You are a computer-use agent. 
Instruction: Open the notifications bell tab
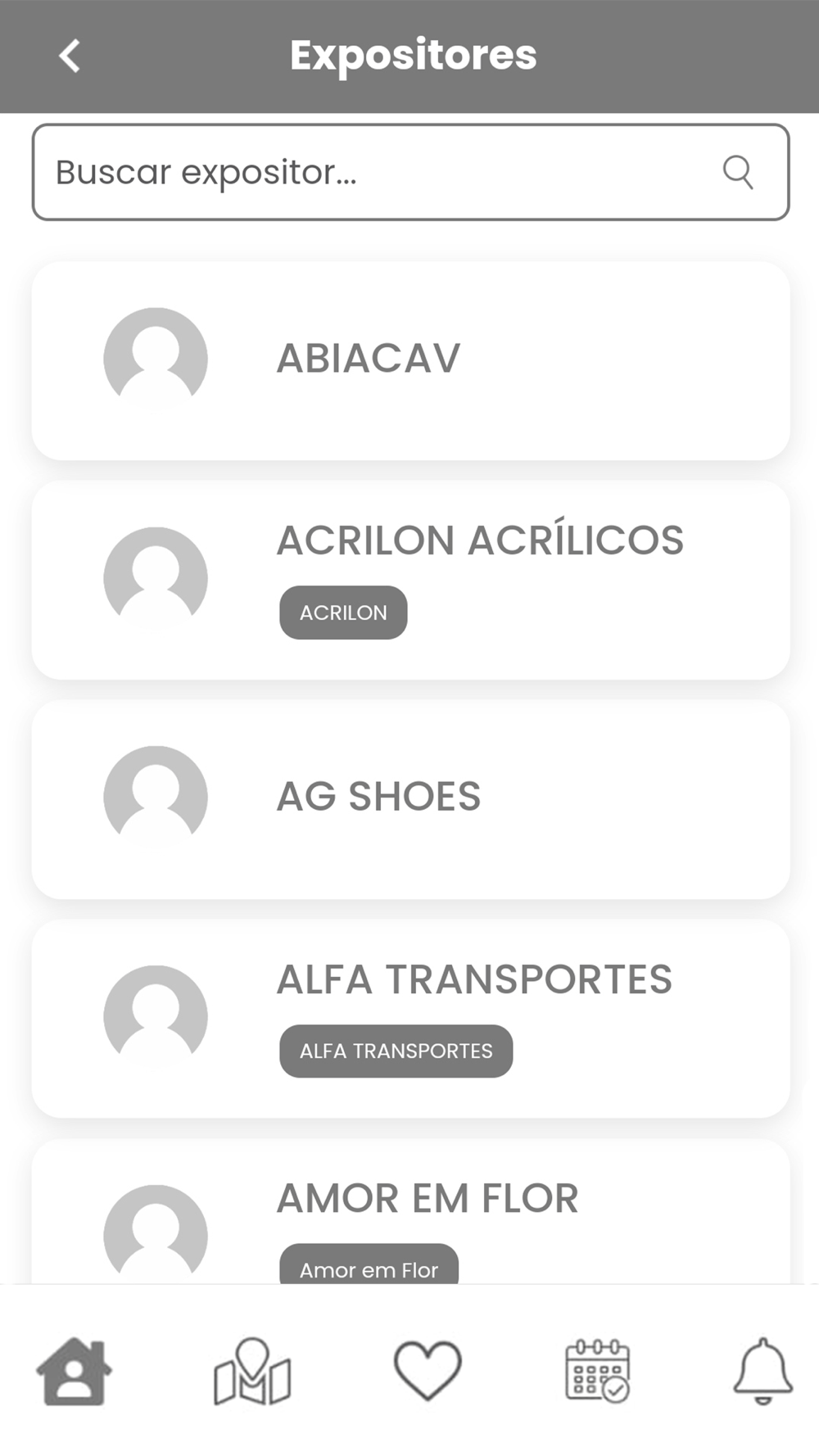click(762, 1371)
